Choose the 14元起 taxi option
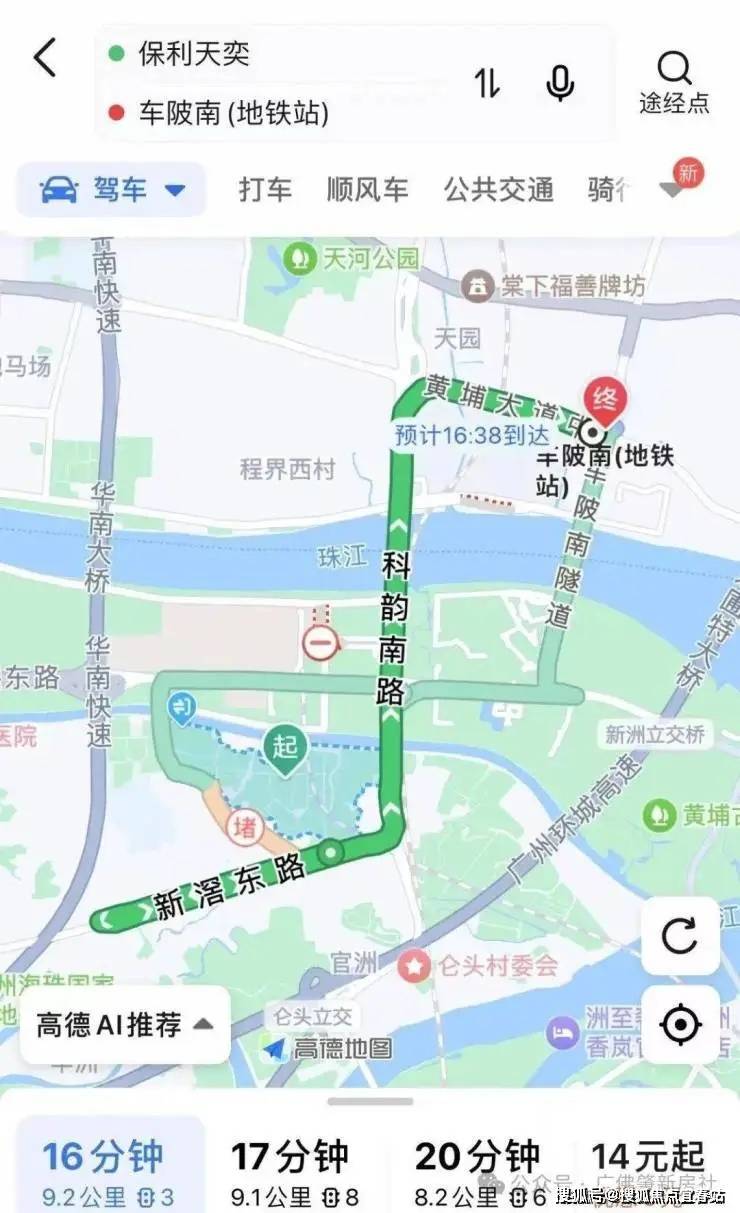The width and height of the screenshot is (740, 1213). (x=648, y=1160)
